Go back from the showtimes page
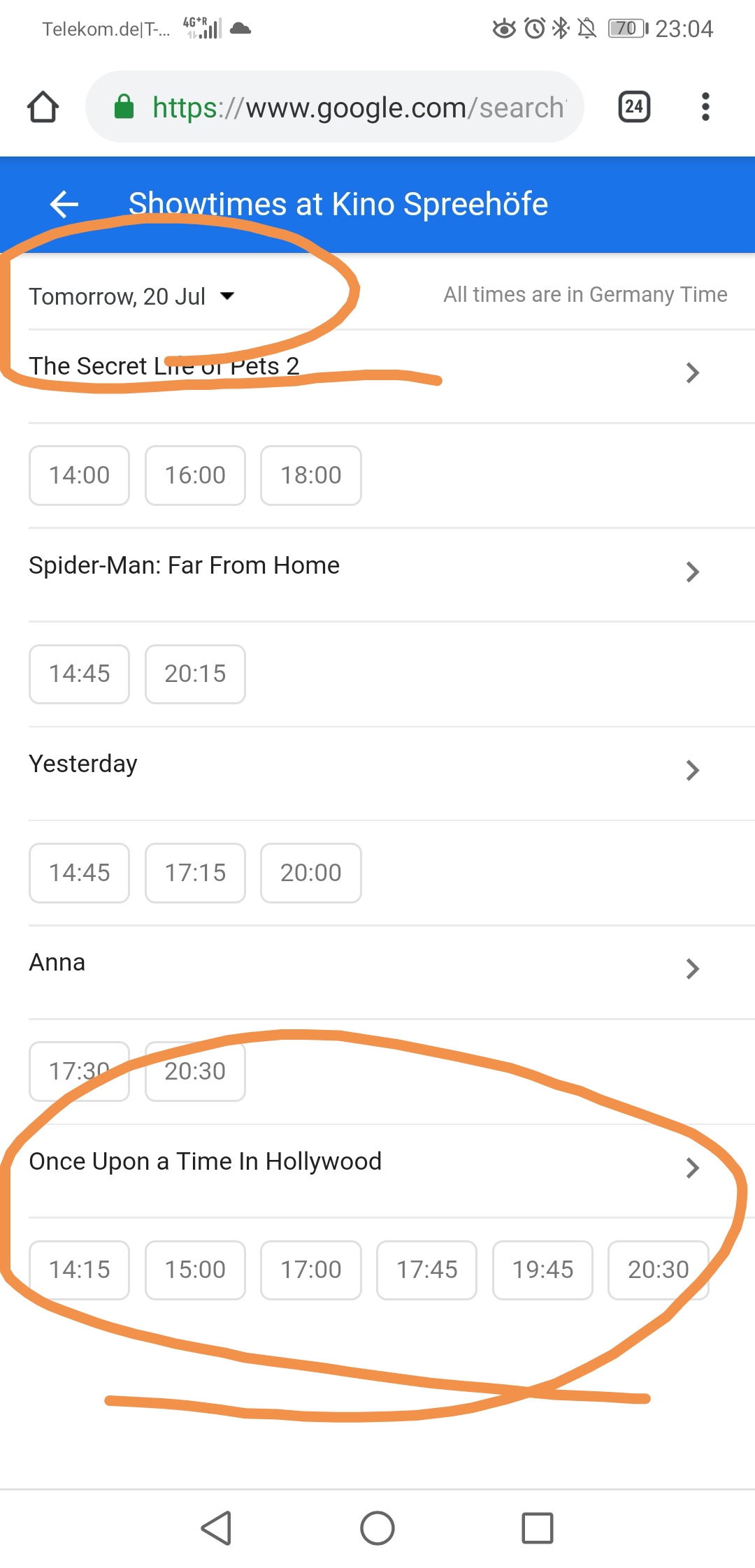This screenshot has height=1568, width=755. coord(64,204)
